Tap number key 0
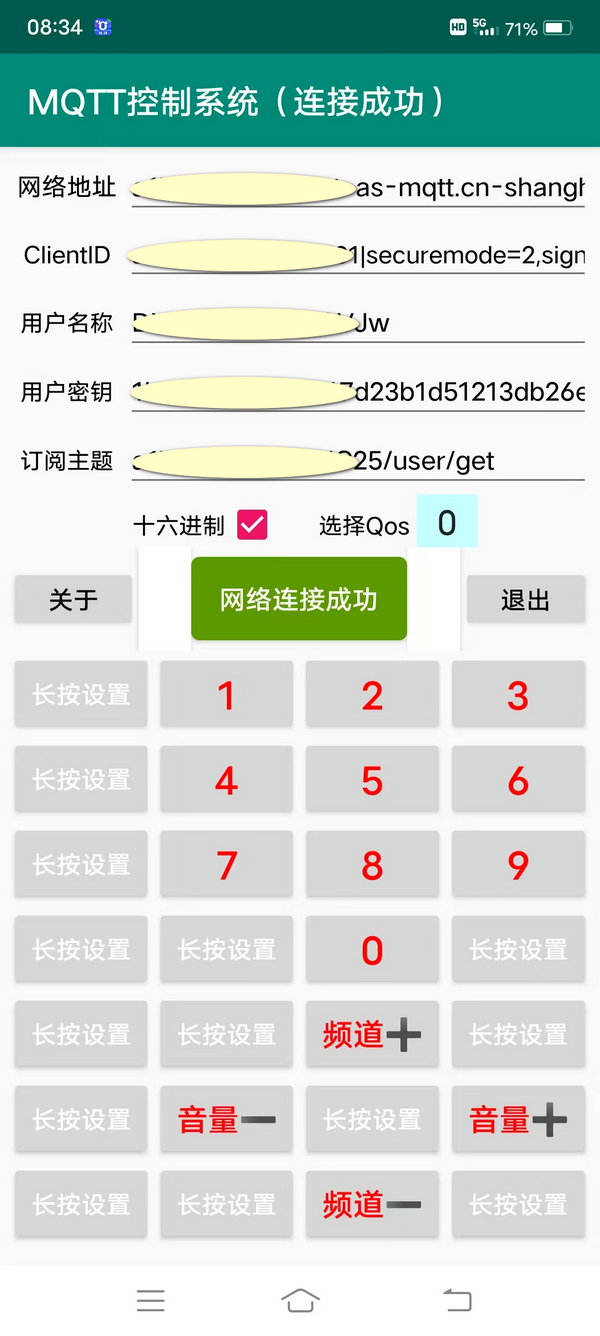 [372, 950]
